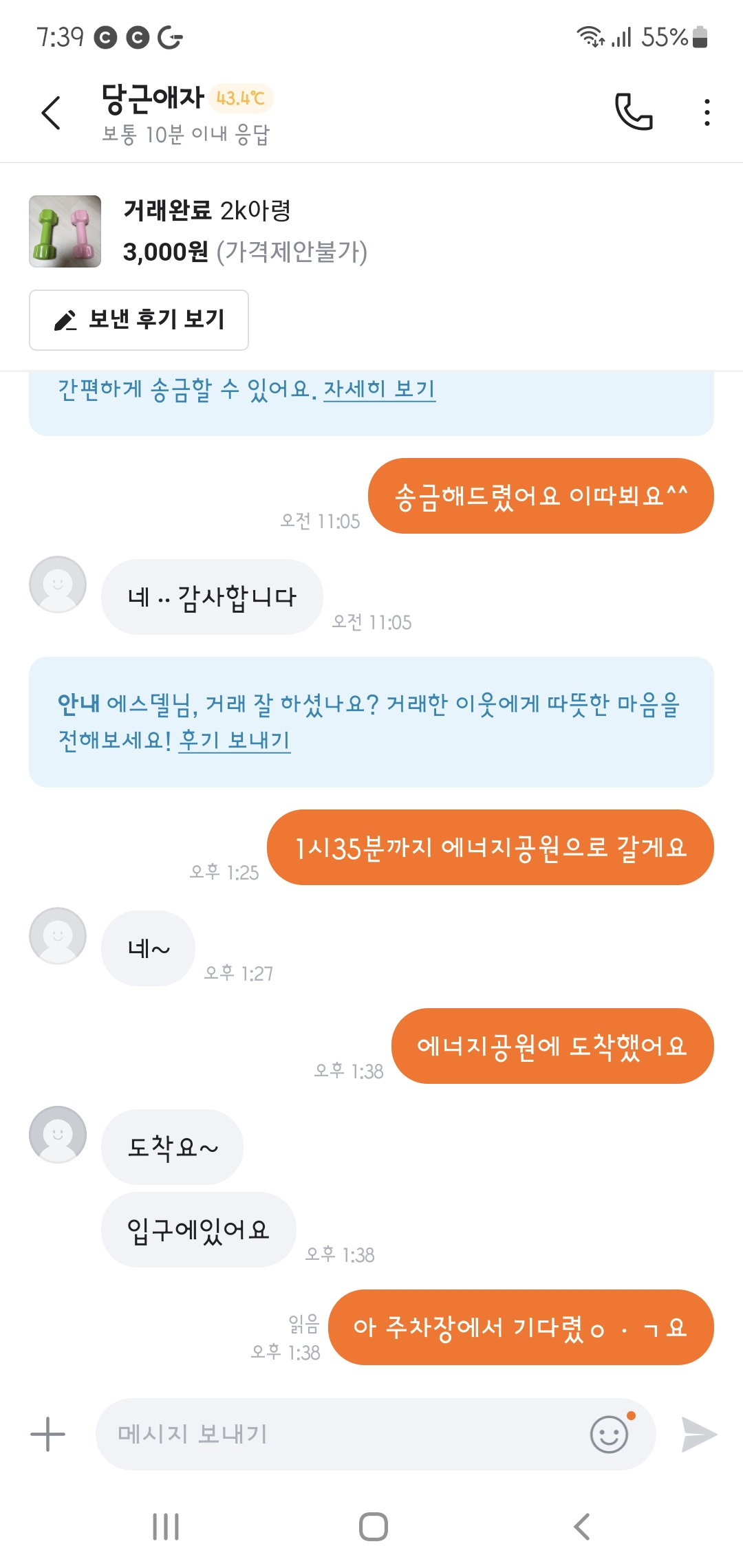Image resolution: width=743 pixels, height=1568 pixels.
Task: Call 당근애자 with the phone icon
Action: point(634,112)
